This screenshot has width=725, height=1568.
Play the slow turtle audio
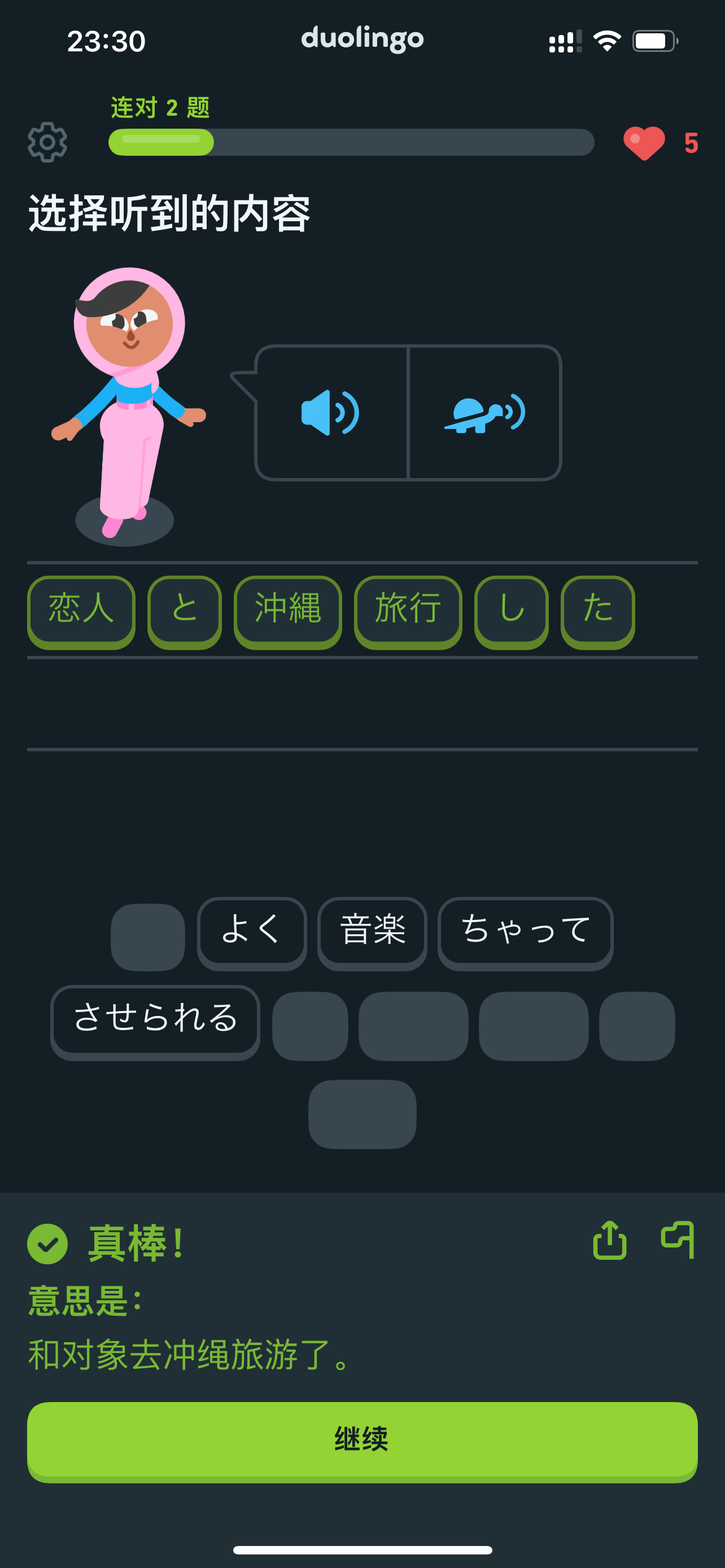click(485, 413)
